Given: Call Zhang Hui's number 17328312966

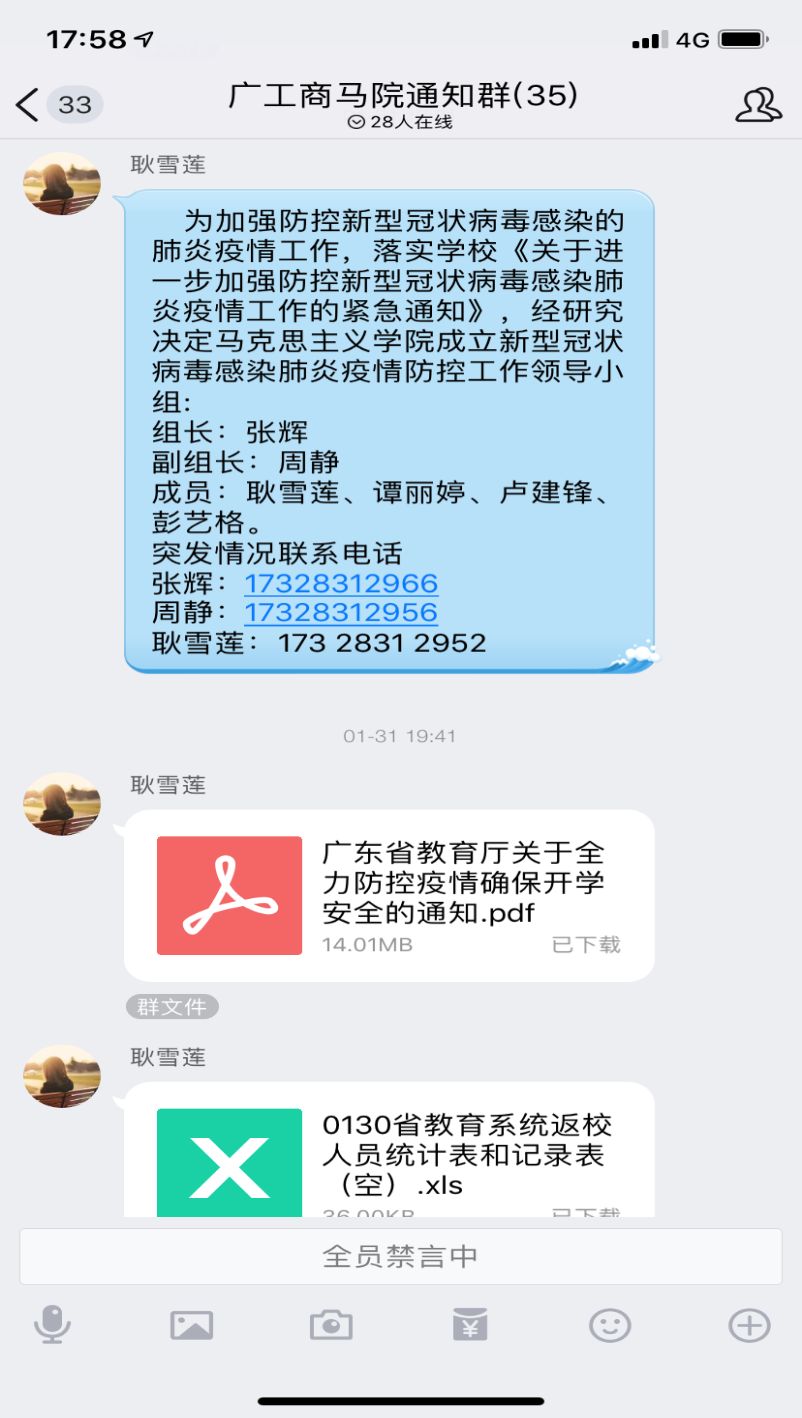Looking at the screenshot, I should click(341, 583).
